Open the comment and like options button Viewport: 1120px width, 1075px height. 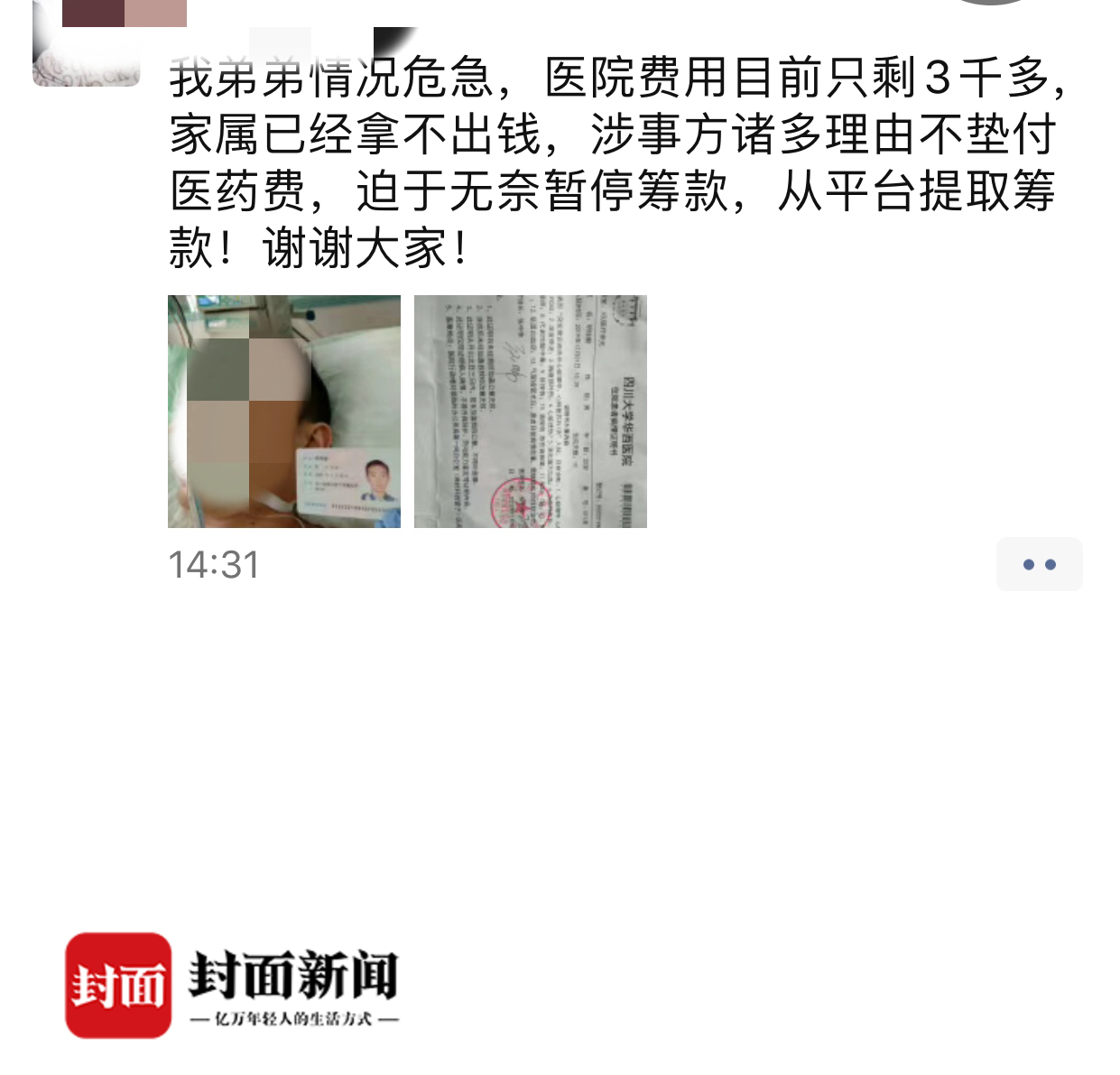1039,564
